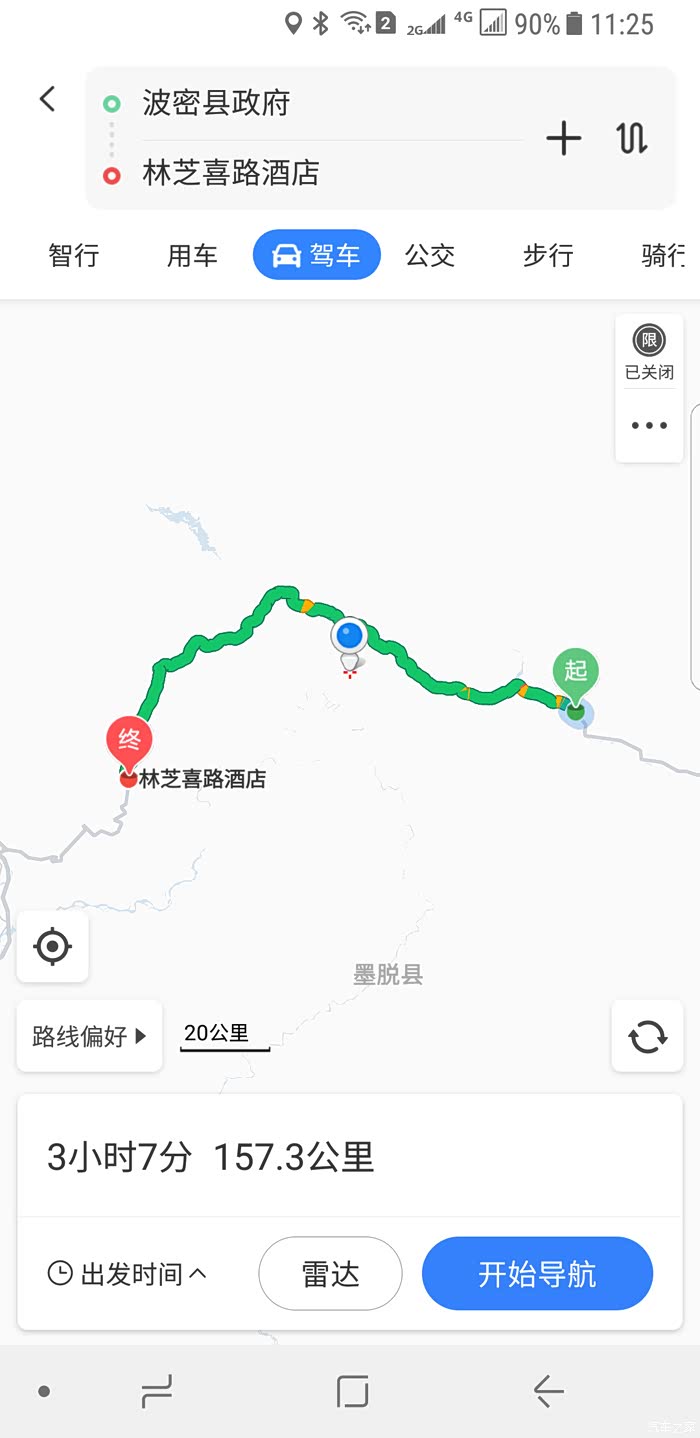Add a waypoint with the plus icon

click(564, 138)
